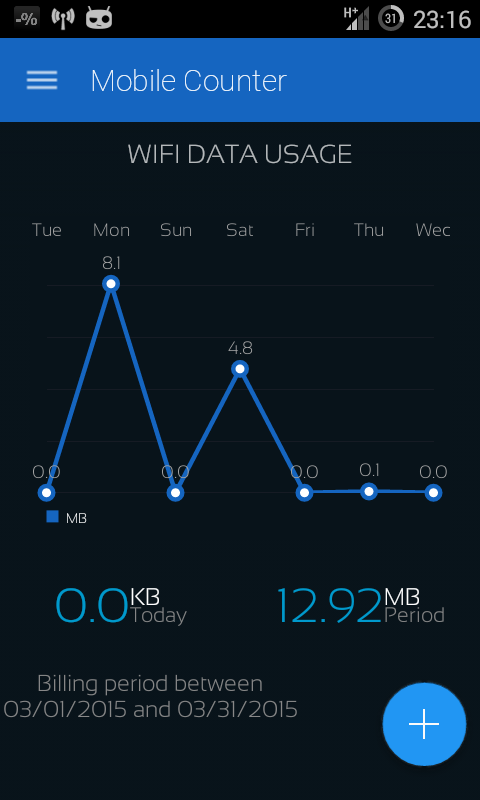Tap the blue plus floating button

(424, 724)
